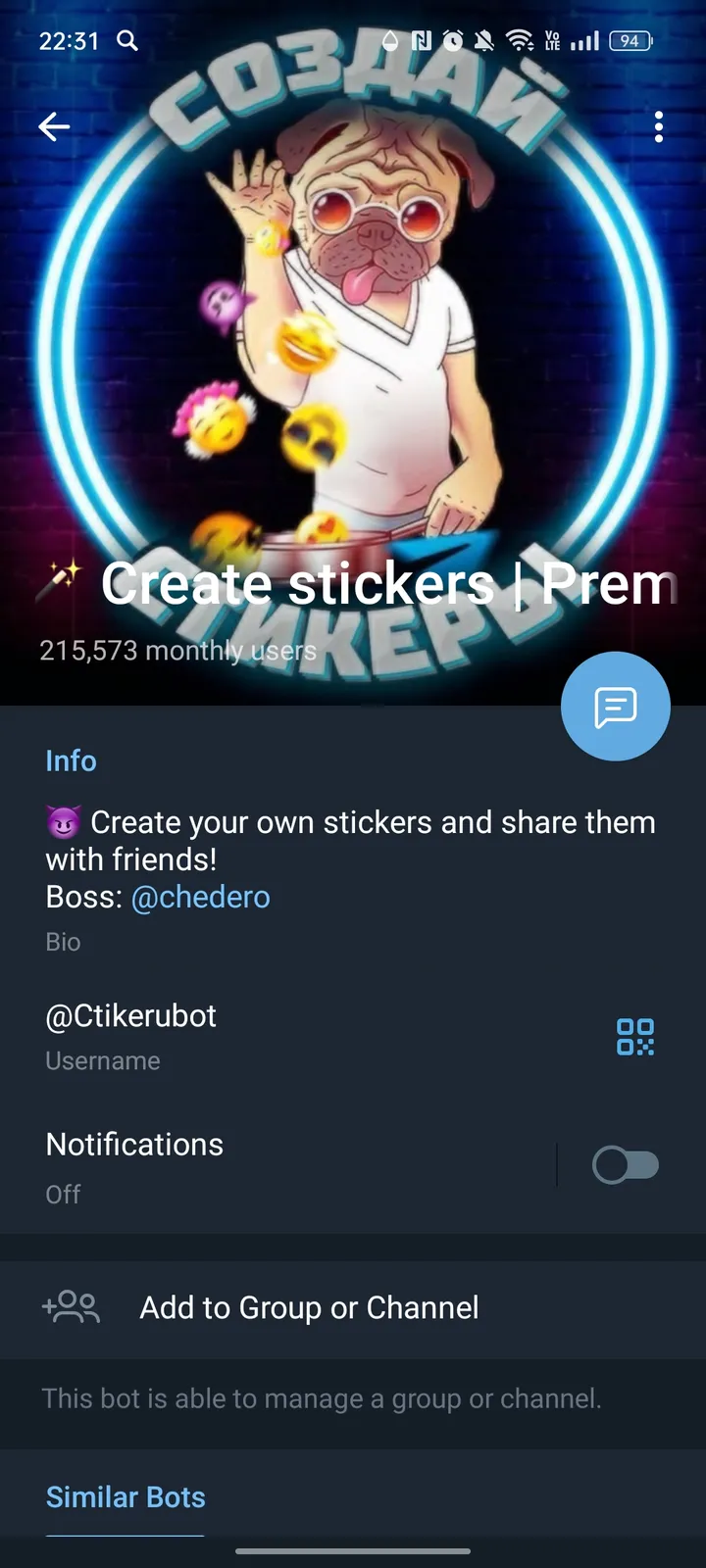Tap the search icon in status bar
The image size is (706, 1568).
[127, 41]
